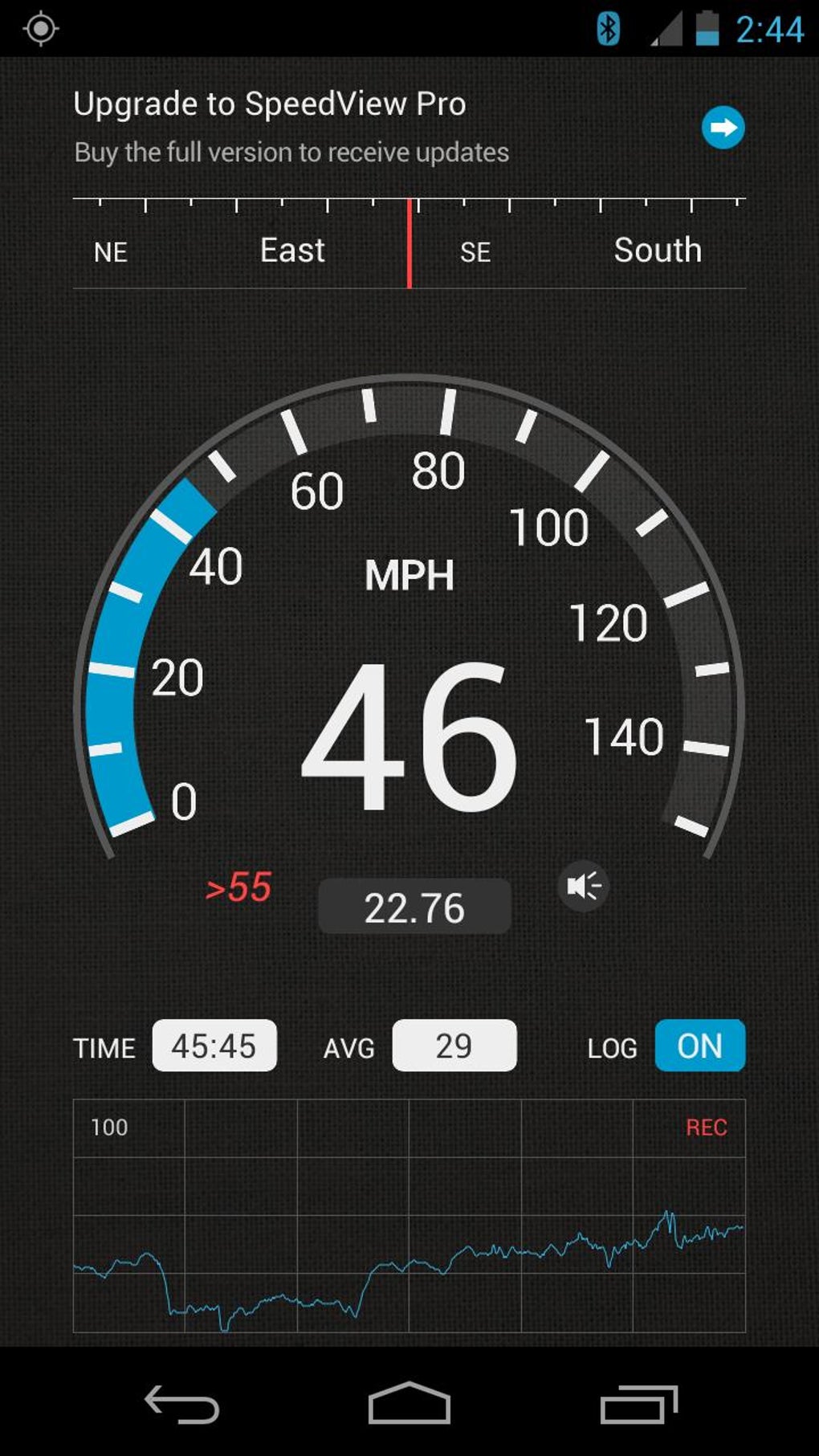Tap the recent apps icon
This screenshot has height=1456, width=819.
(638, 1399)
